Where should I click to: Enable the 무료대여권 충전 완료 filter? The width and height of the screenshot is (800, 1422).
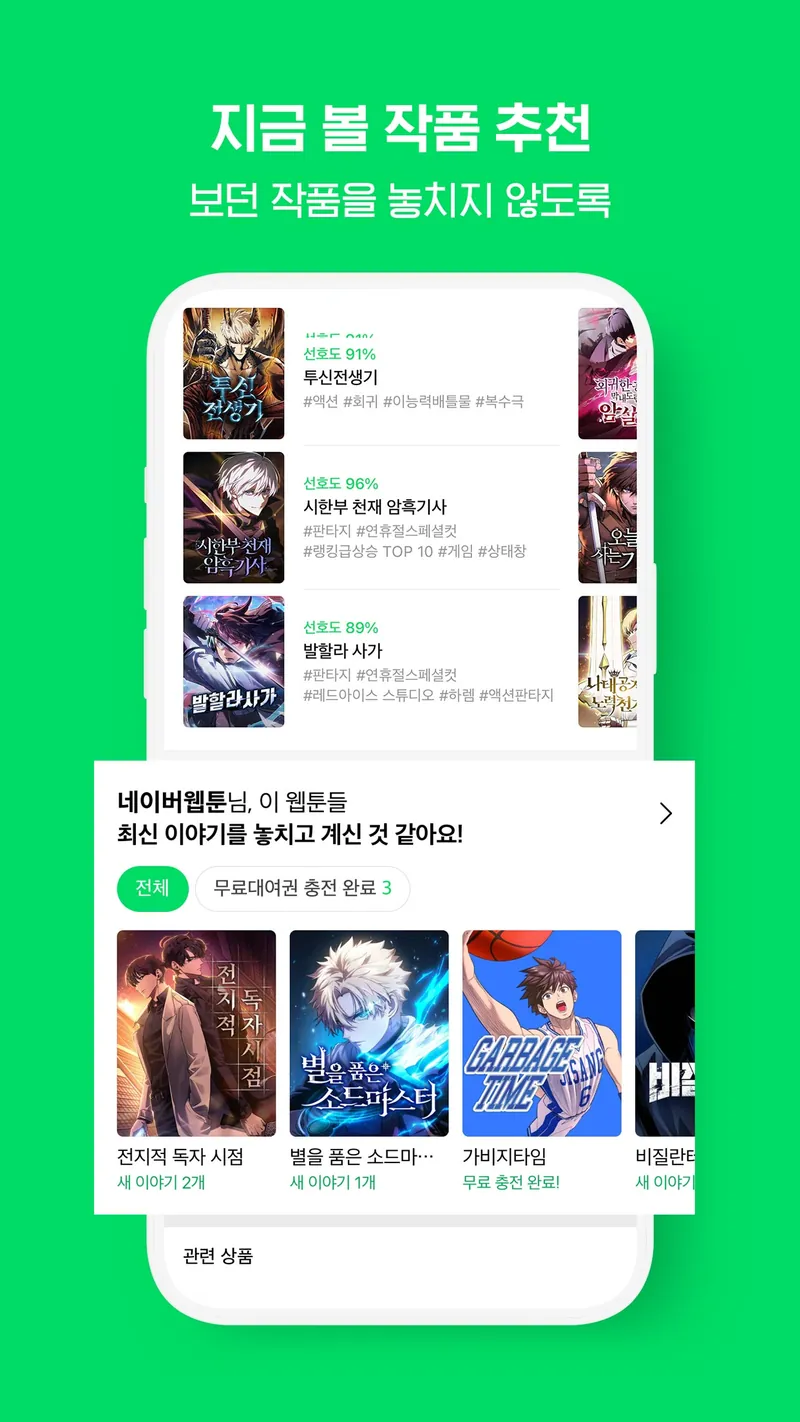(x=305, y=888)
